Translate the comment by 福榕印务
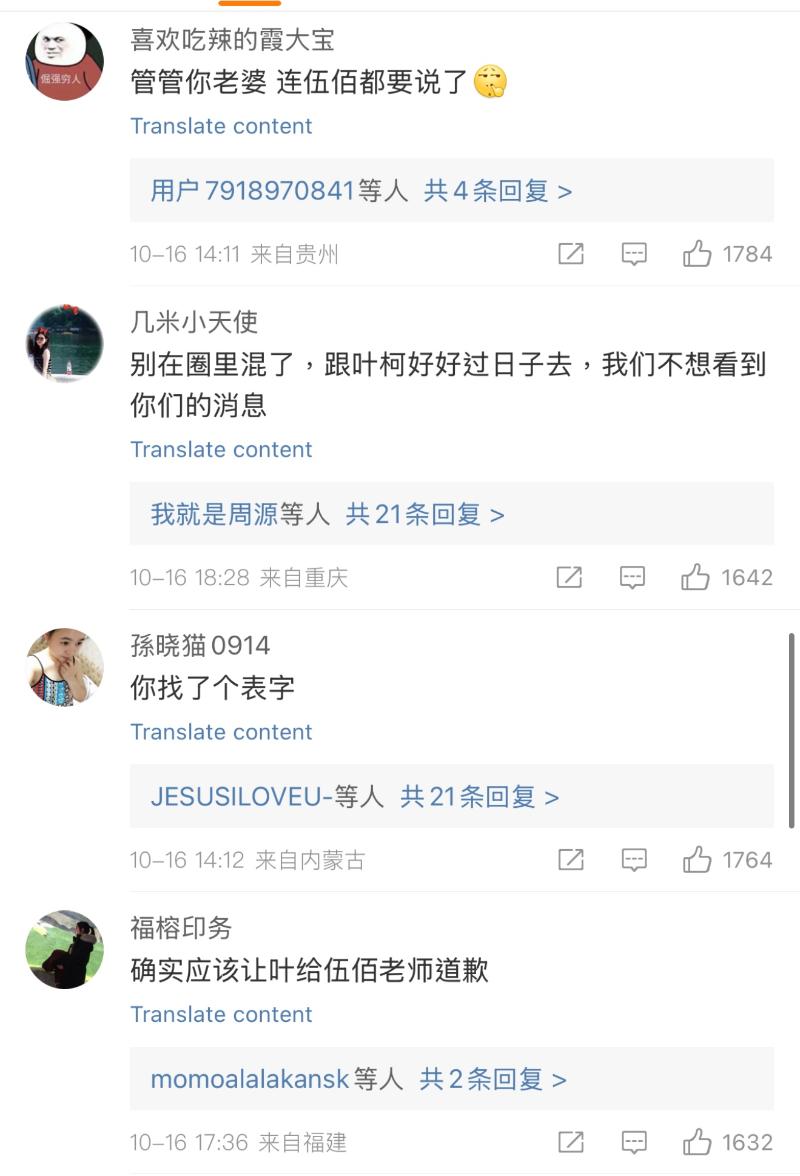Image resolution: width=800 pixels, height=1176 pixels. (221, 1014)
